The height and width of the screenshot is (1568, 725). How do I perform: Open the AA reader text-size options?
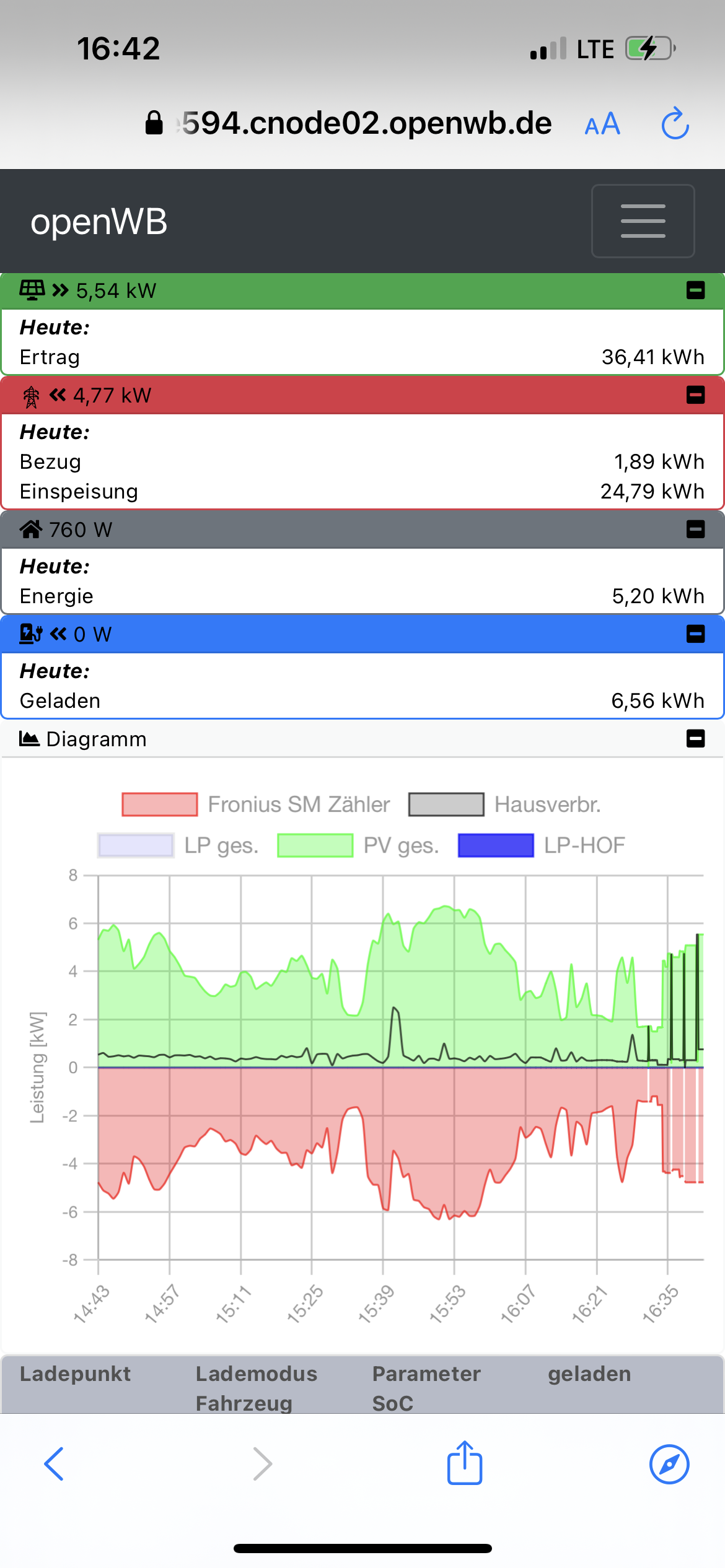click(602, 124)
